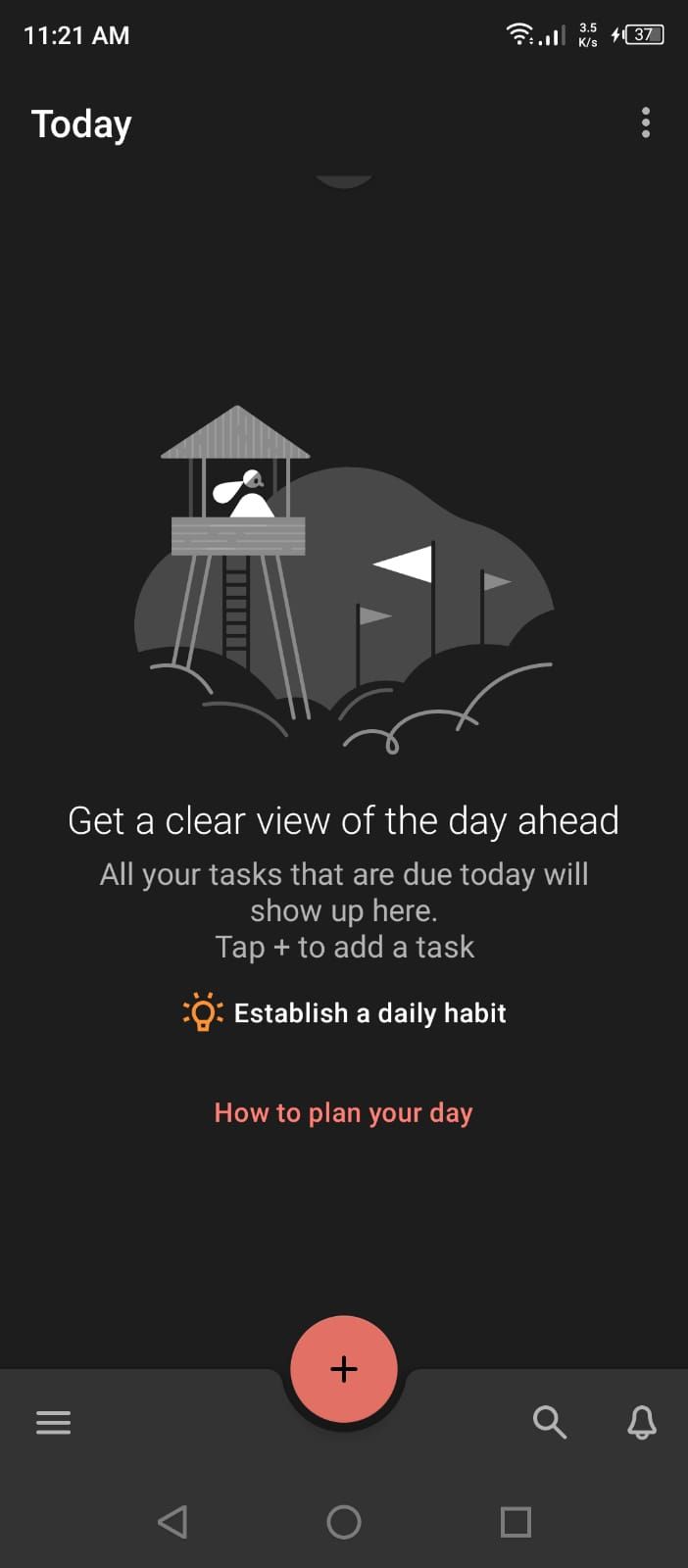Add a new task with the plus button
This screenshot has width=688, height=1568.
tap(344, 1368)
